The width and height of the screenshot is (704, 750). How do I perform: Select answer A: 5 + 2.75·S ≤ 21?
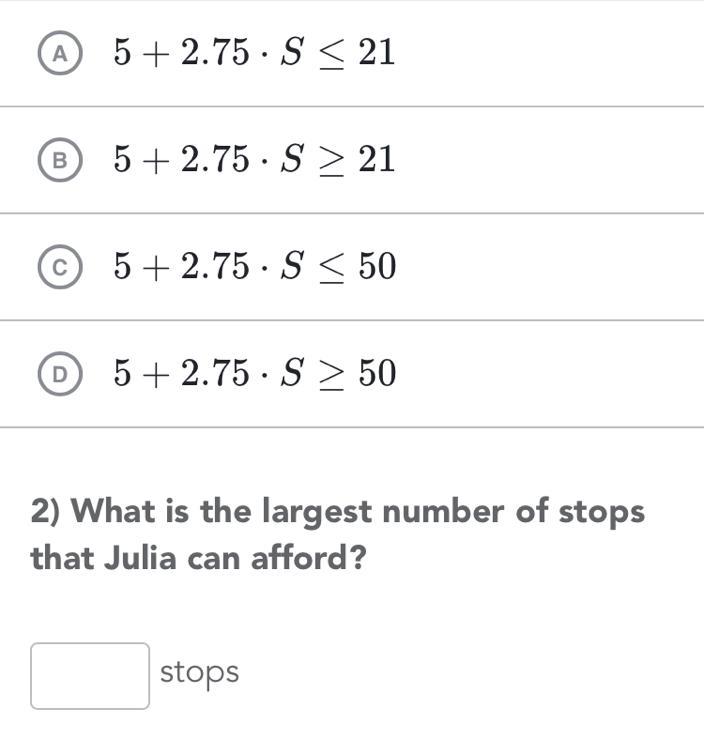coord(62,53)
